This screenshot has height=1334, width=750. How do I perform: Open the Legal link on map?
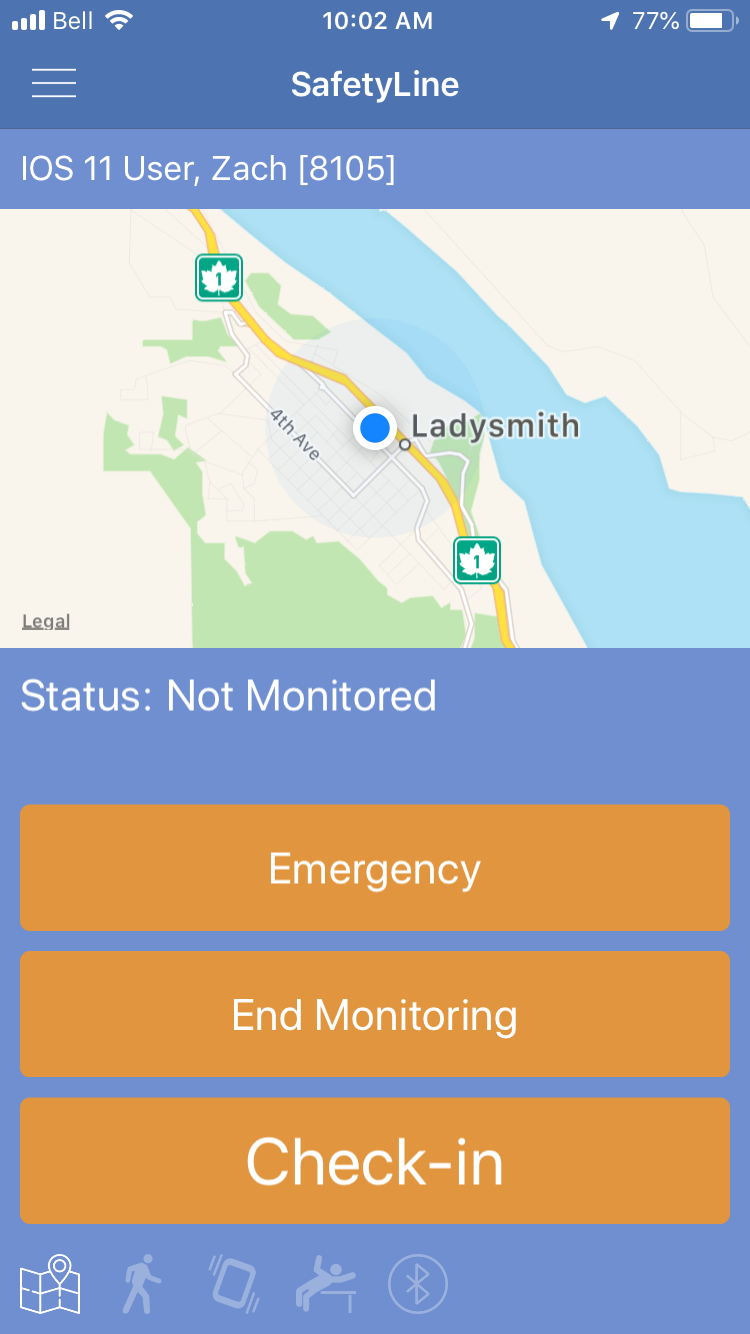click(x=46, y=622)
